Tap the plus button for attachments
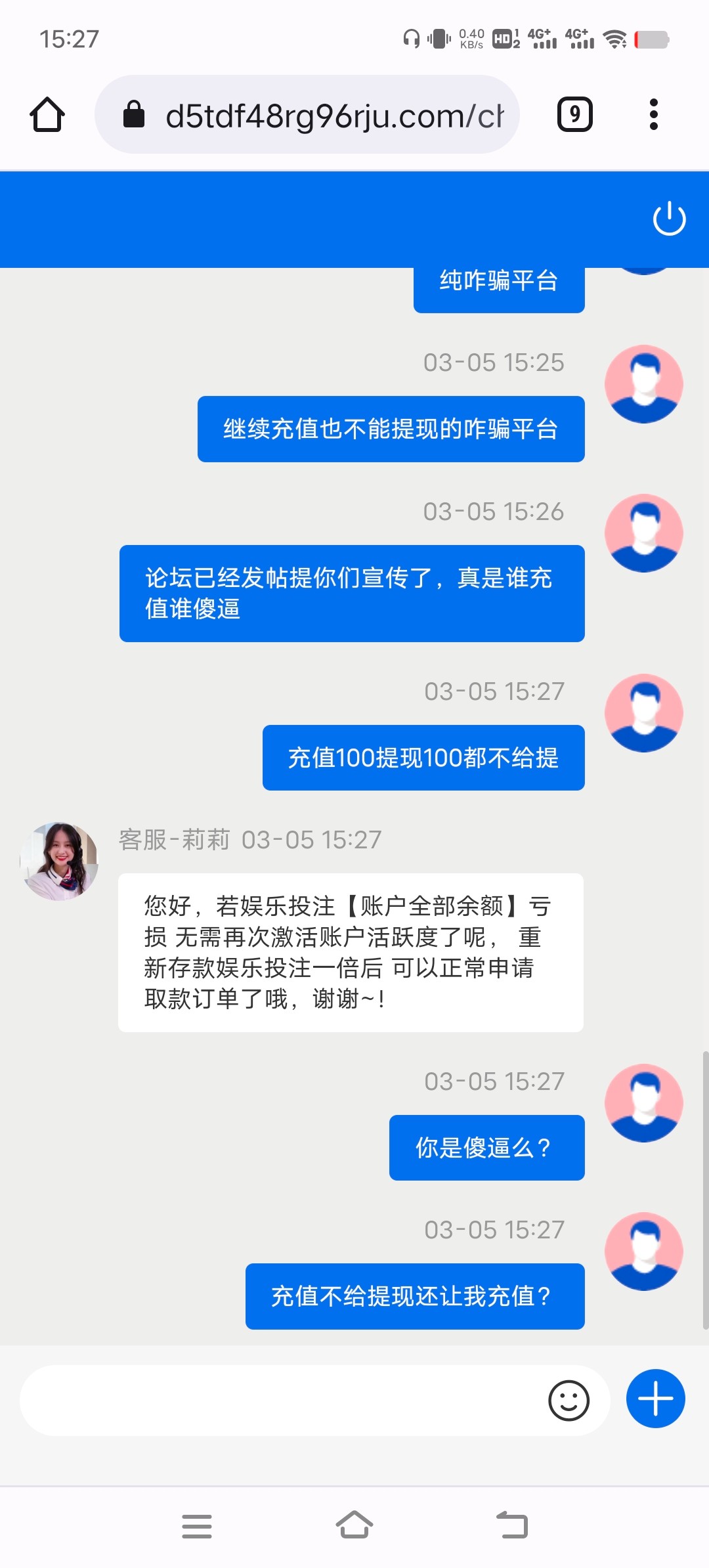 (655, 1399)
